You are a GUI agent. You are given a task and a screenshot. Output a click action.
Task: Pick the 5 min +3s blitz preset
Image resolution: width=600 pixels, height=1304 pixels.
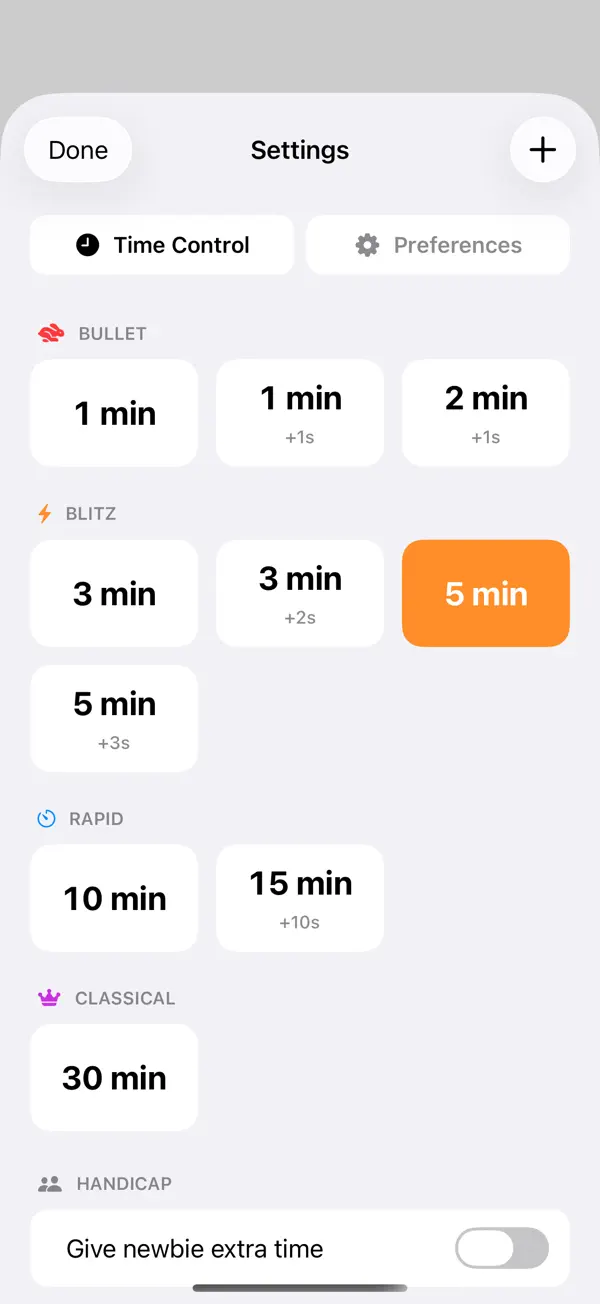click(114, 718)
